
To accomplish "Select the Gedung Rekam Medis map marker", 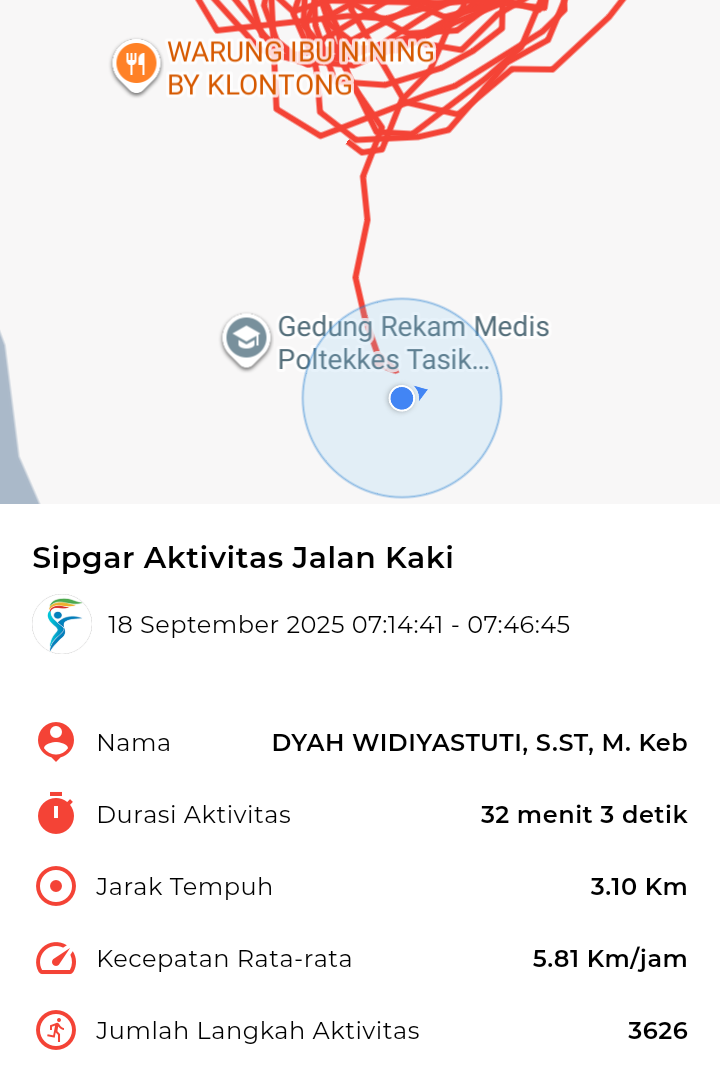I will pos(246,339).
